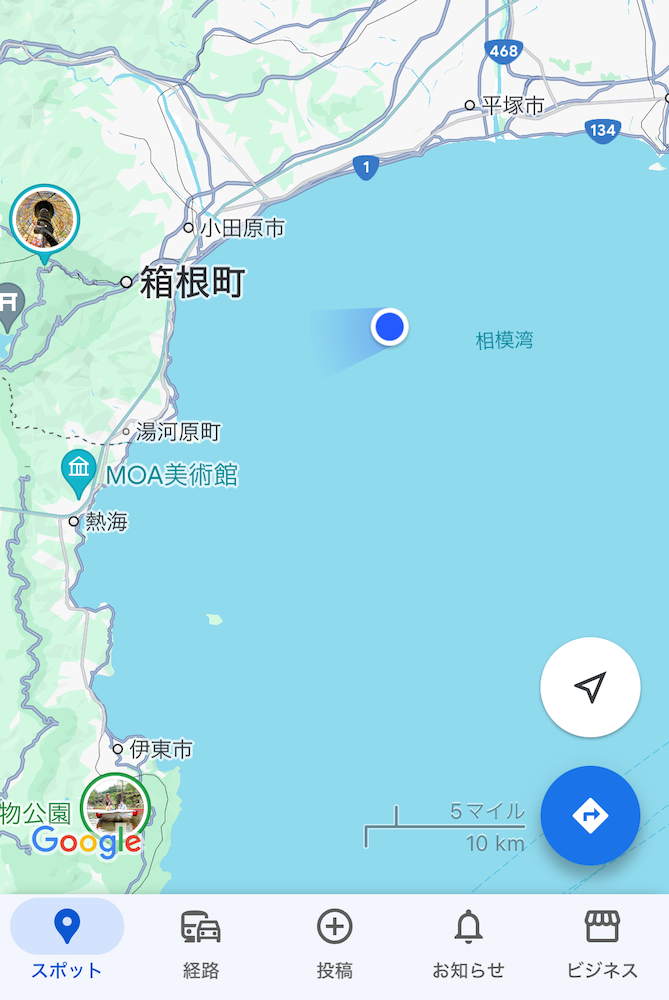The image size is (669, 1000).
Task: Open the photo pin near 伊東市
Action: (x=116, y=806)
